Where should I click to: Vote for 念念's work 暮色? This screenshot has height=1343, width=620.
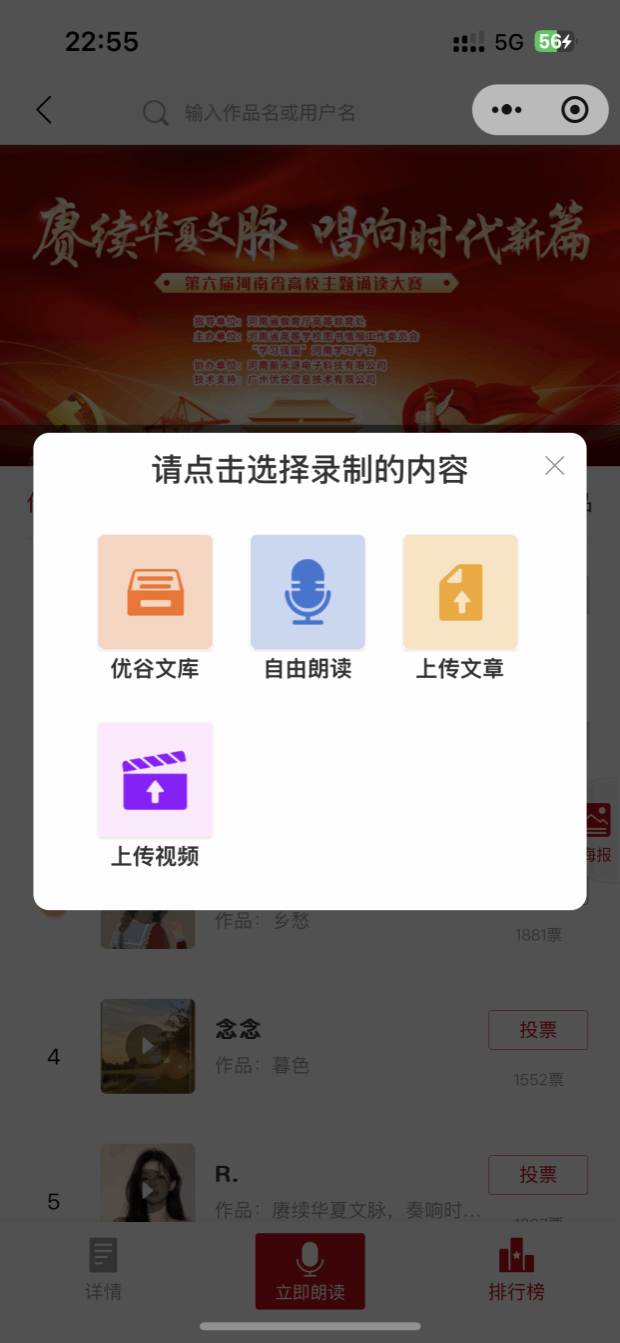[537, 1030]
